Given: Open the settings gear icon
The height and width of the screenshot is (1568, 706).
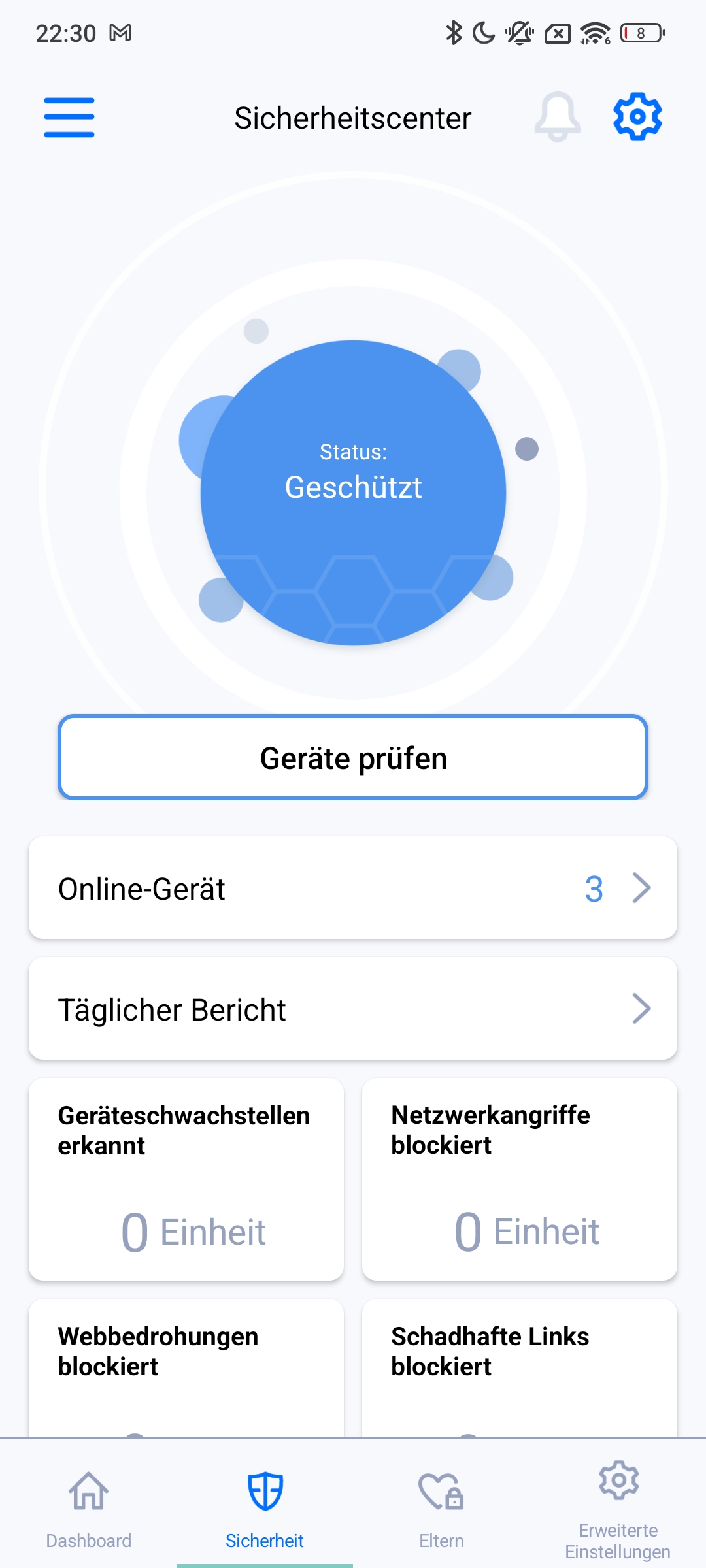Looking at the screenshot, I should pyautogui.click(x=637, y=117).
